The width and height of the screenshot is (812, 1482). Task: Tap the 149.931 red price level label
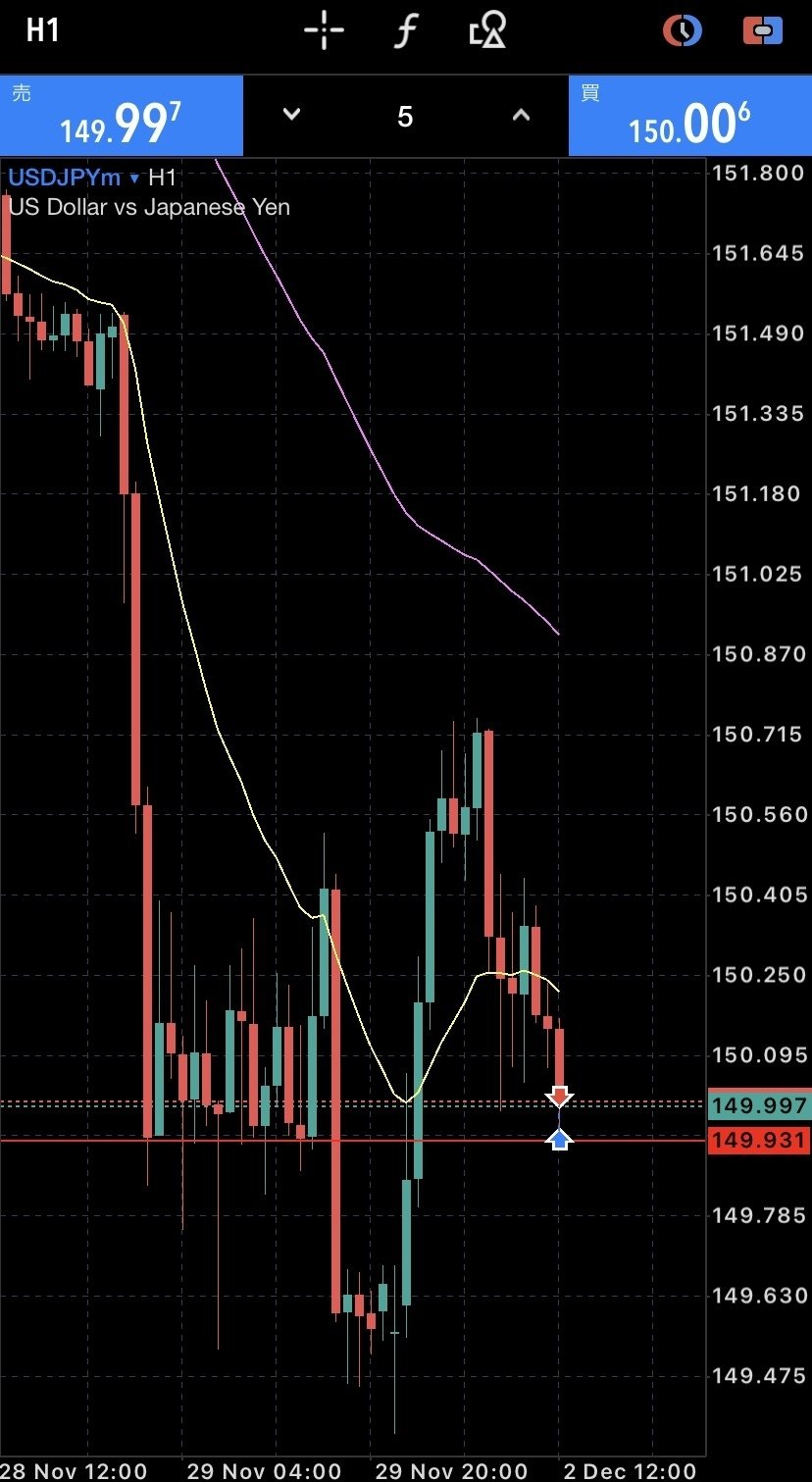pyautogui.click(x=758, y=1141)
